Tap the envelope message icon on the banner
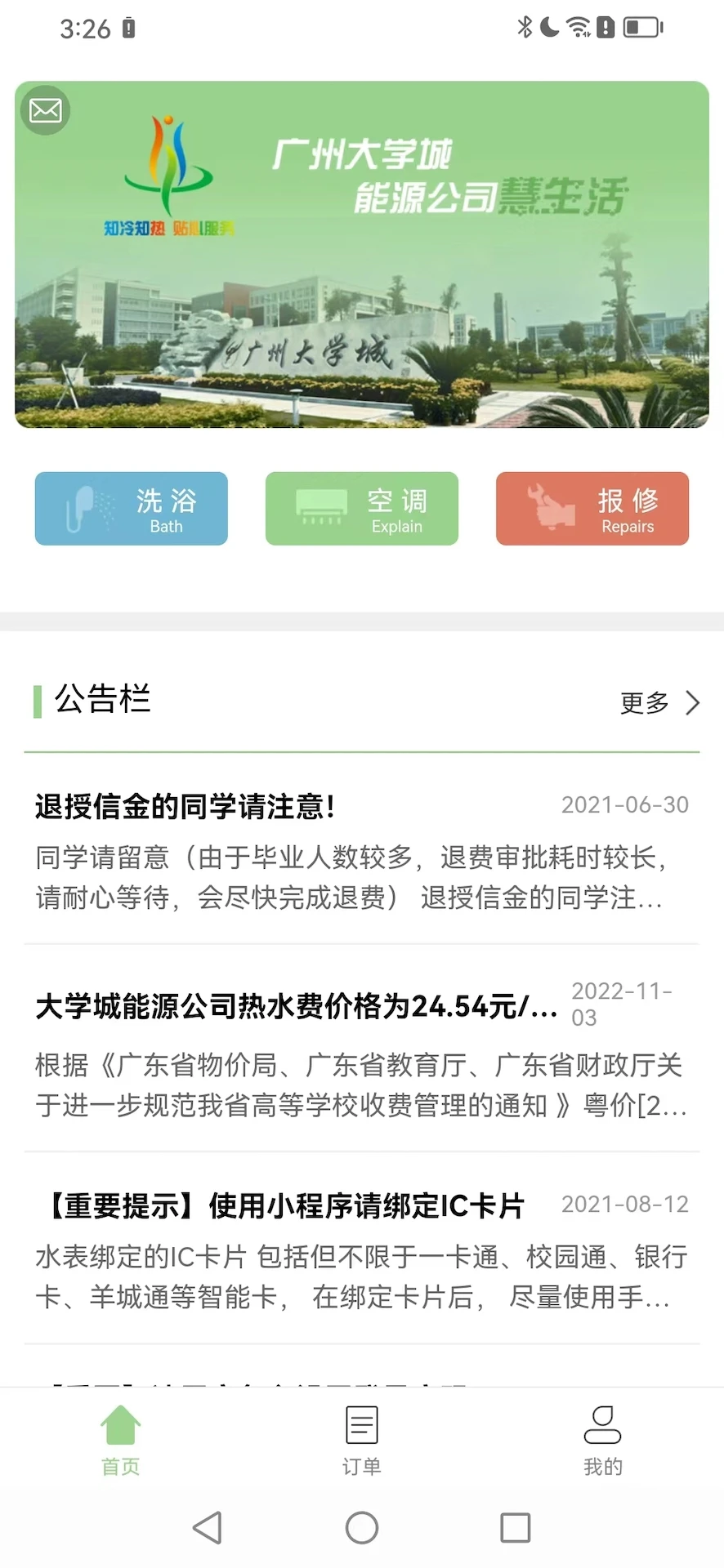724x1568 pixels. [45, 110]
